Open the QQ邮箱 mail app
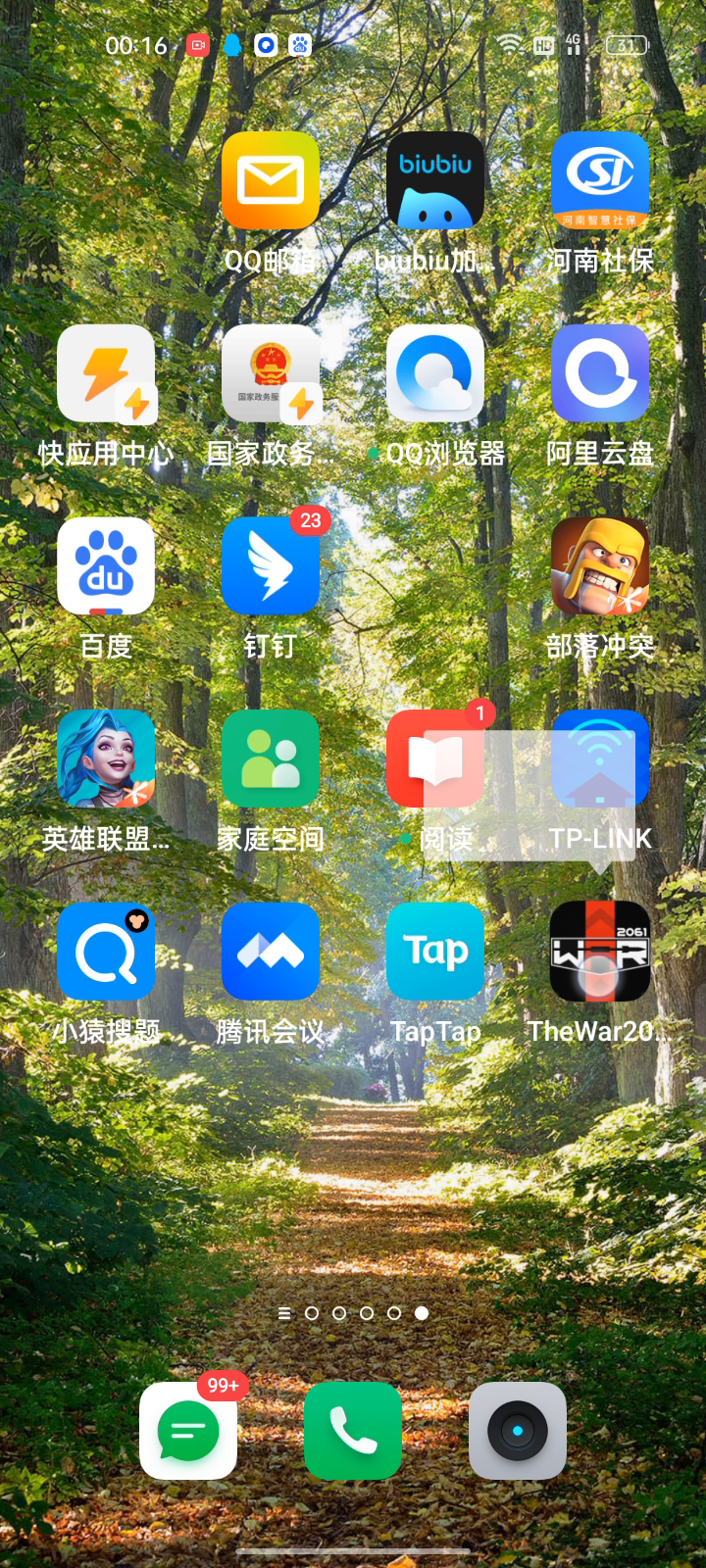Screen dimensions: 706x1568 coord(271,180)
